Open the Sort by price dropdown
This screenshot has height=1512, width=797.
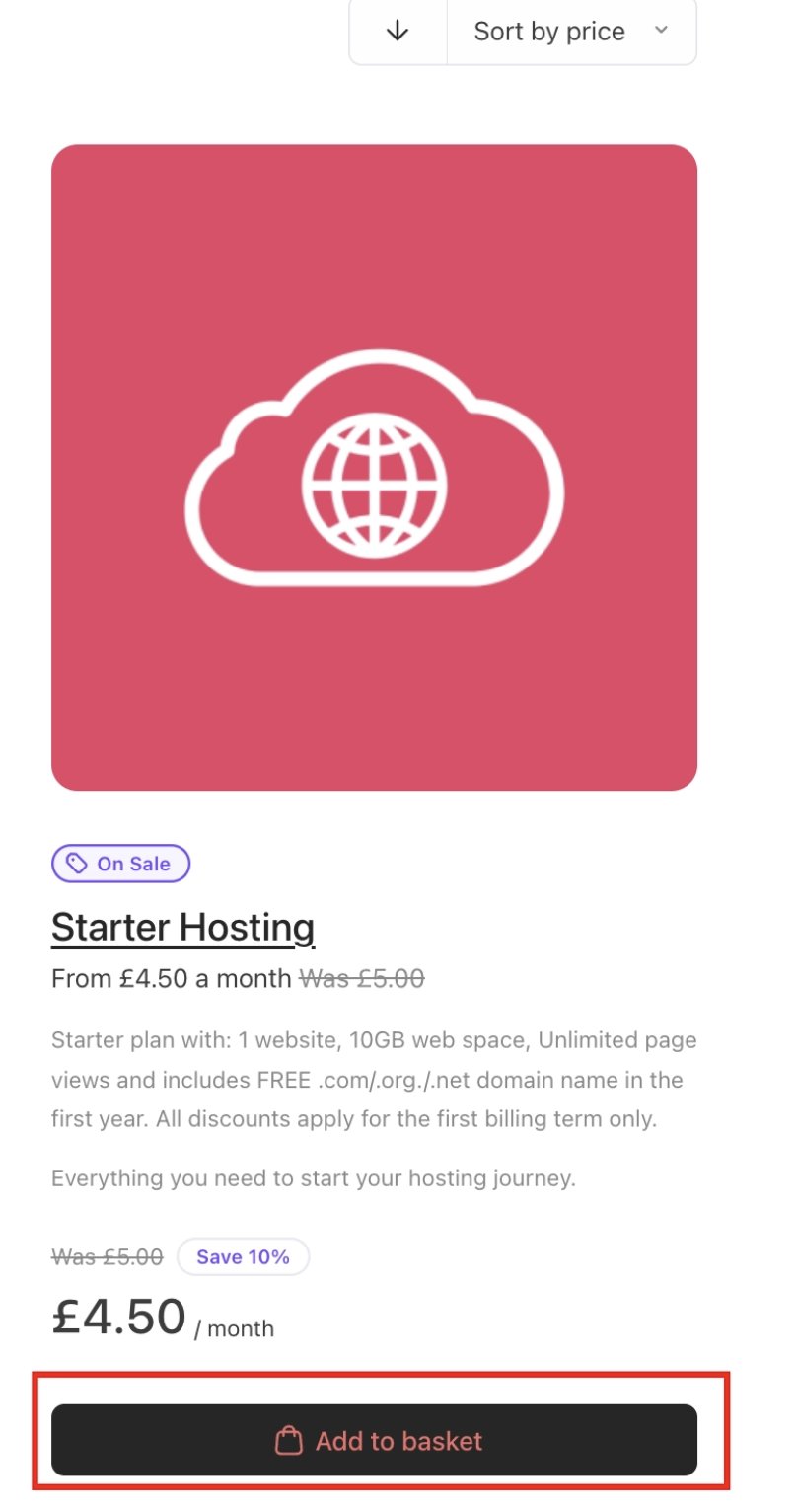pos(572,32)
